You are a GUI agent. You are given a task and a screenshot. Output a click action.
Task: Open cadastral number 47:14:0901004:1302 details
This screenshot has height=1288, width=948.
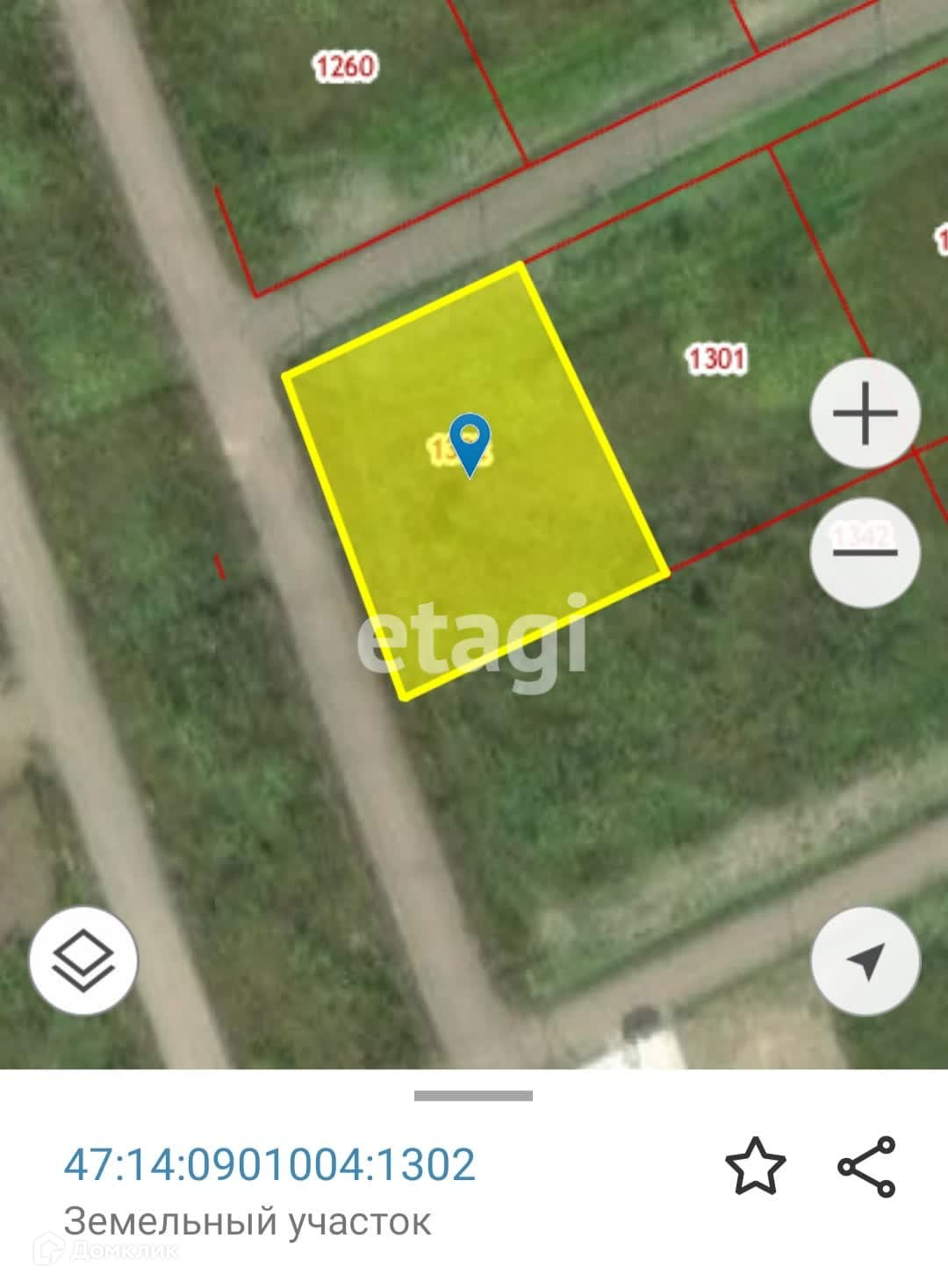coord(269,1164)
